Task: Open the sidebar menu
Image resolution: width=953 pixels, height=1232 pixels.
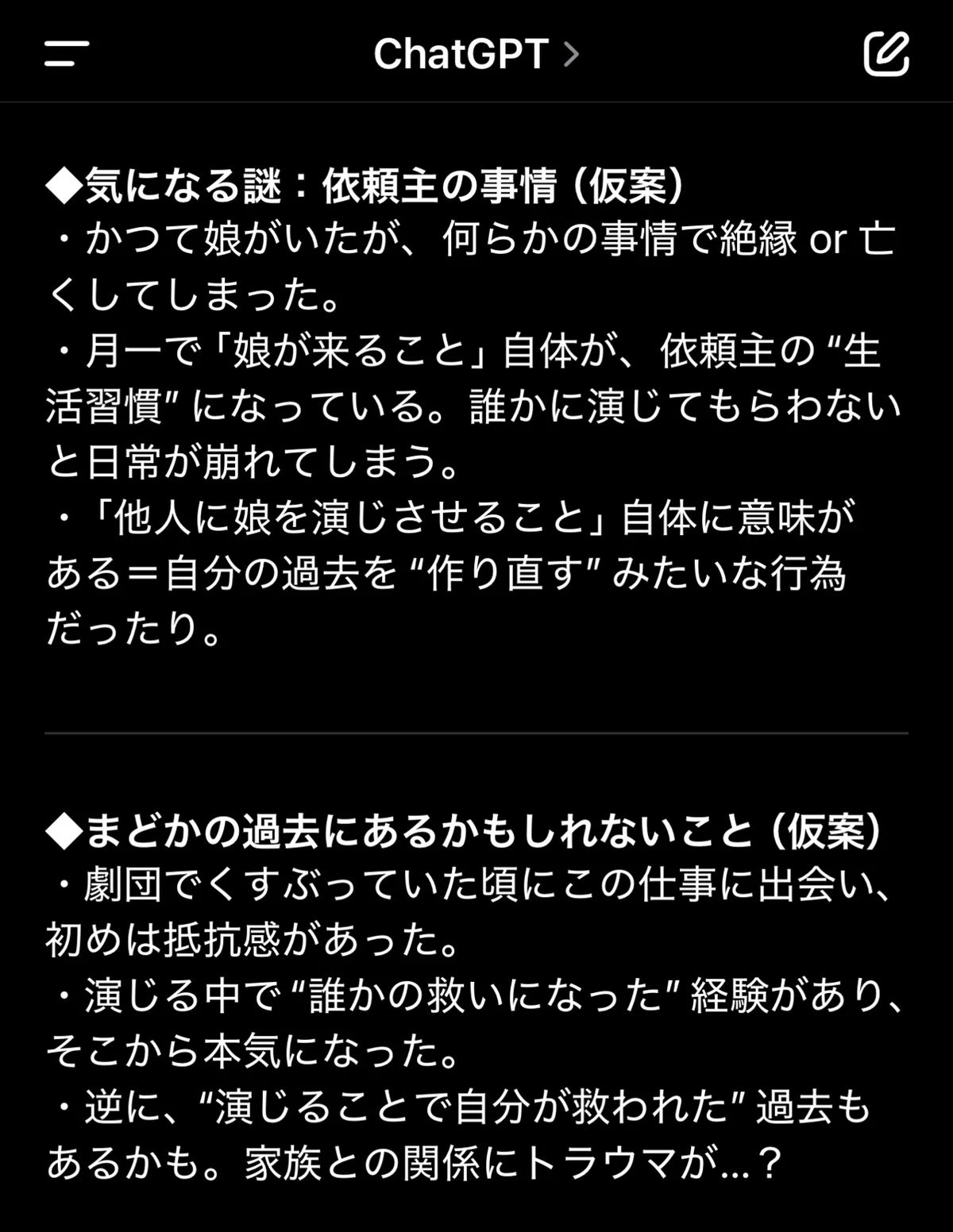Action: tap(67, 54)
